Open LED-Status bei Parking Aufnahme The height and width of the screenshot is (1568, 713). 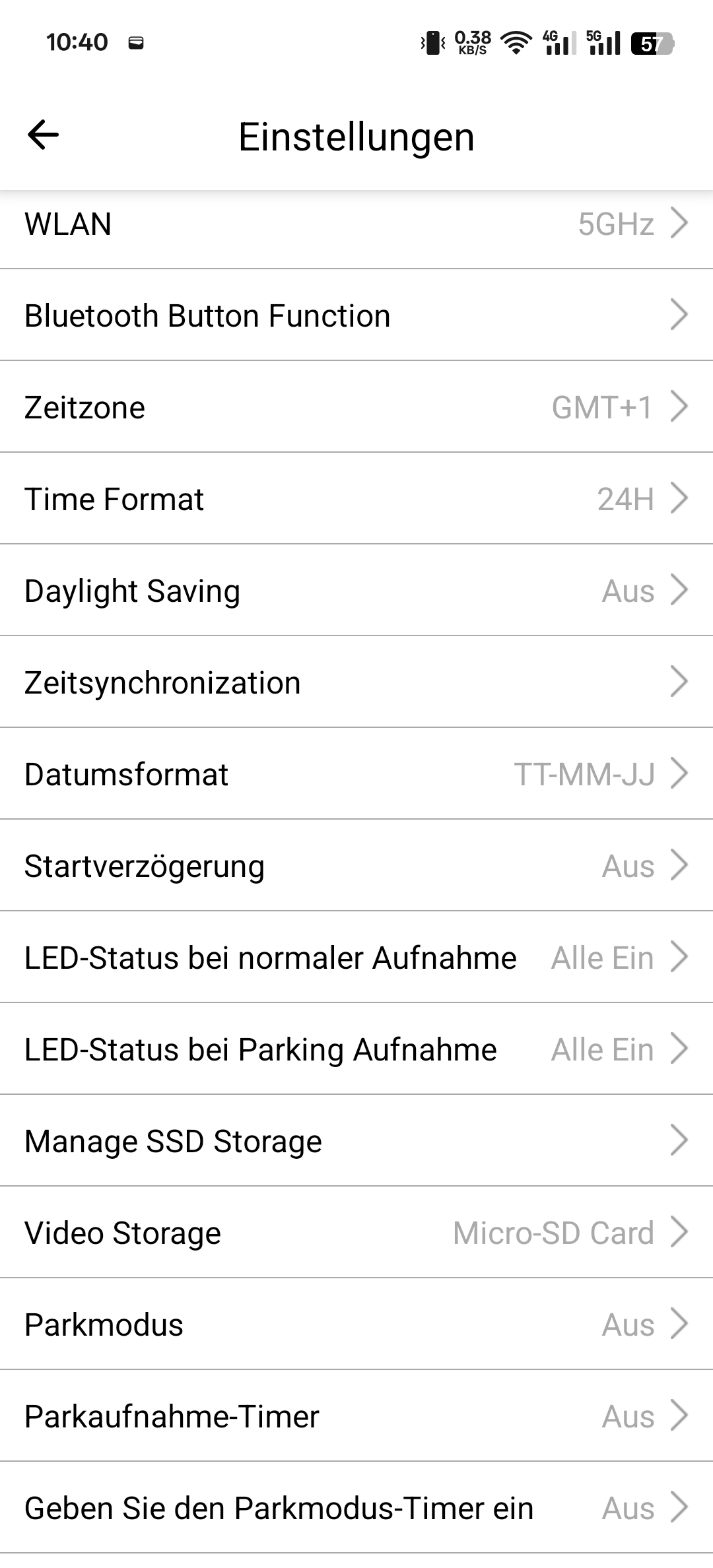(x=356, y=1049)
